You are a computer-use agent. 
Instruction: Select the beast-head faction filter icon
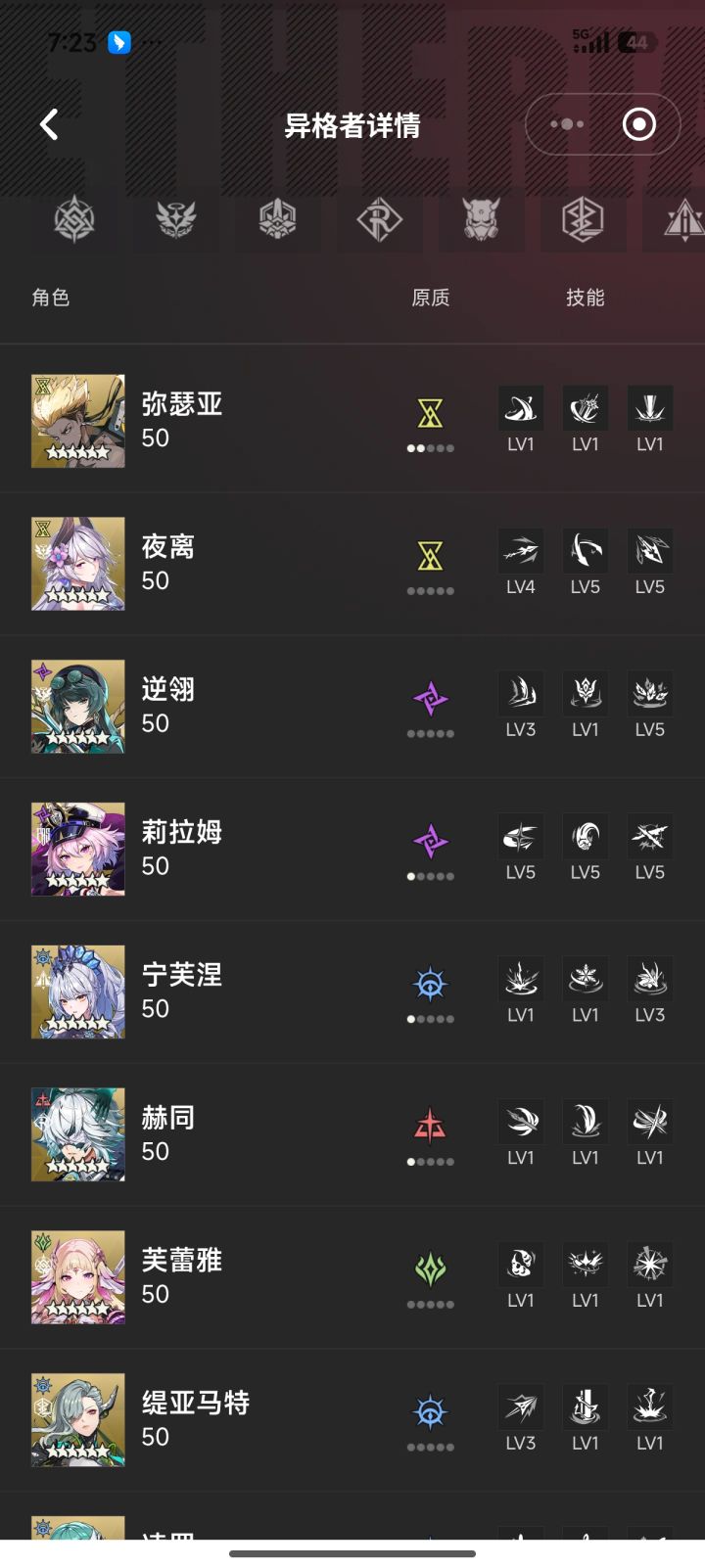click(x=481, y=219)
